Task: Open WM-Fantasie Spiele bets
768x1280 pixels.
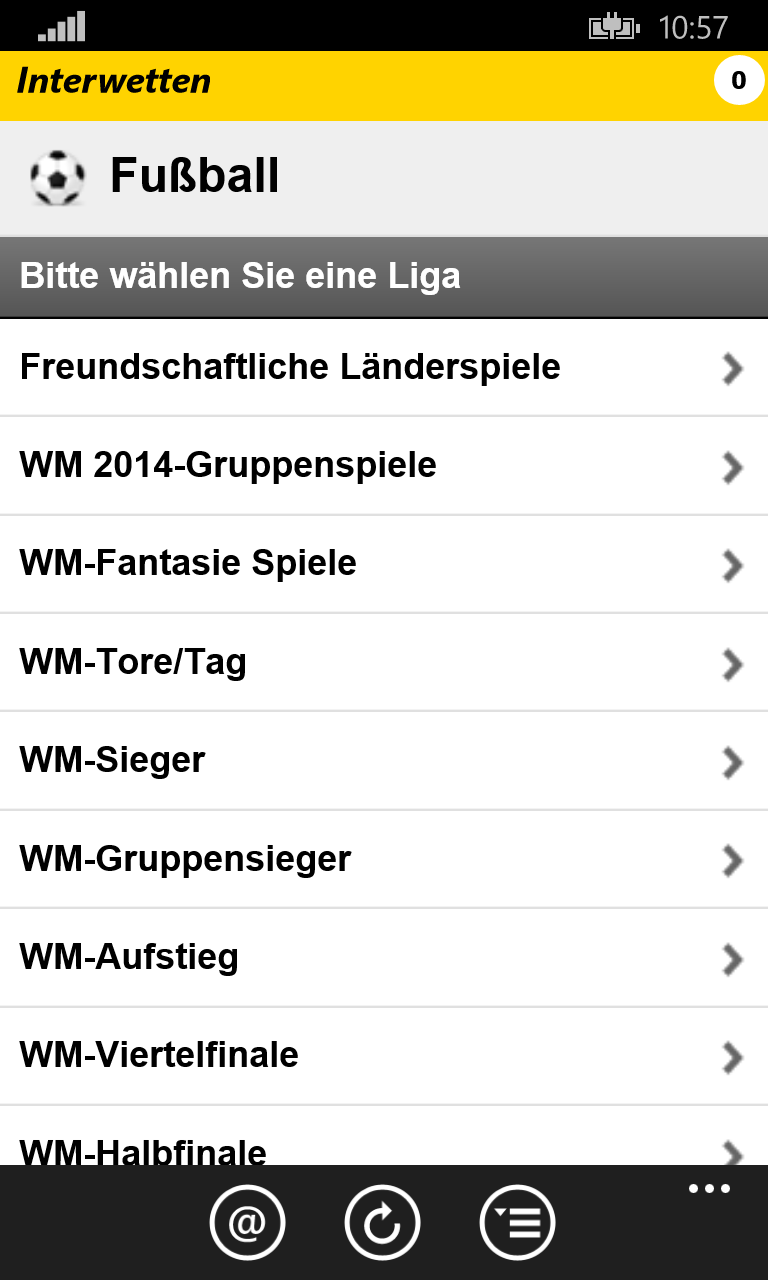Action: (x=384, y=563)
